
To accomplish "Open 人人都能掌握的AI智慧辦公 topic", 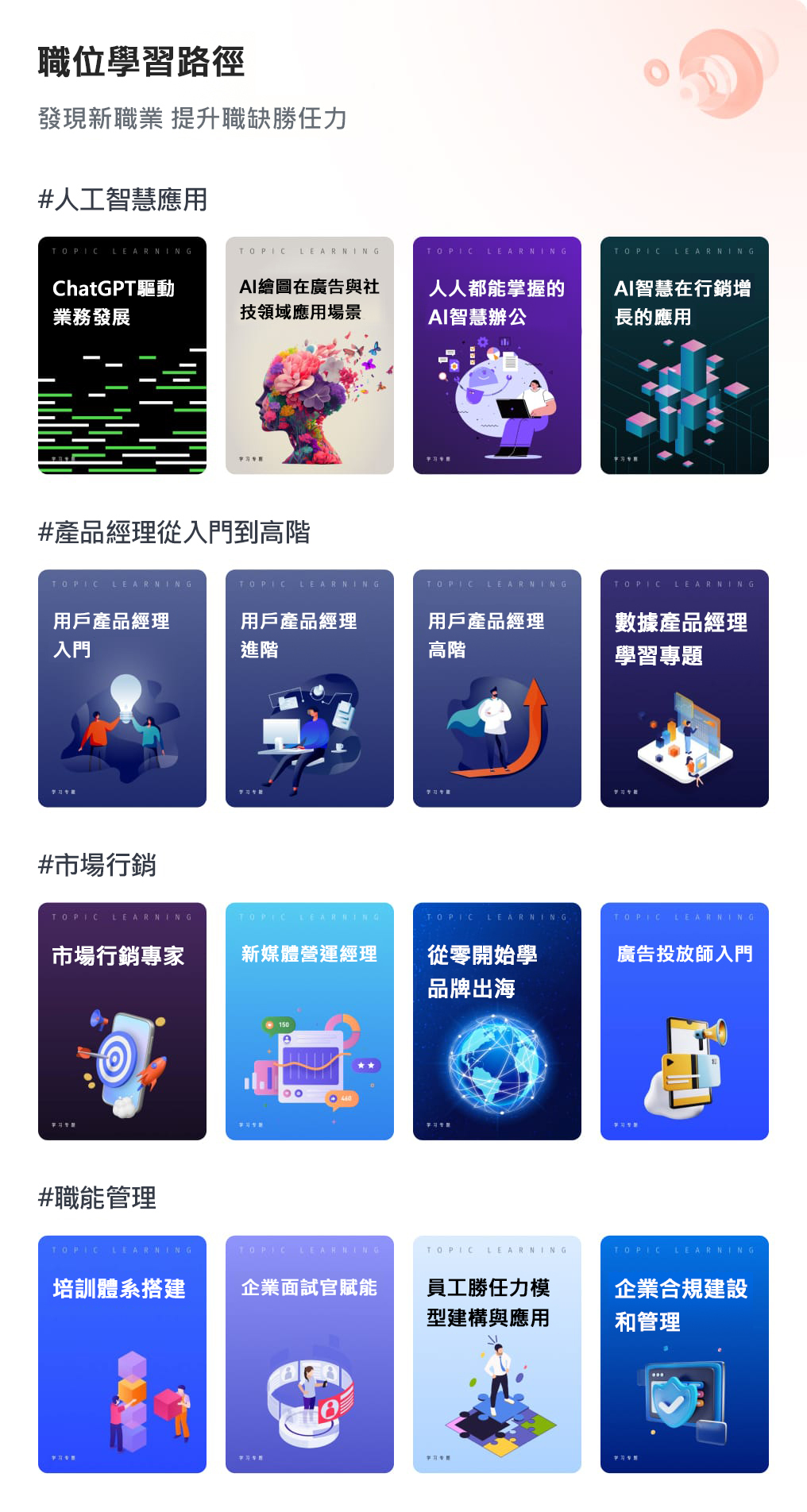I will point(497,355).
